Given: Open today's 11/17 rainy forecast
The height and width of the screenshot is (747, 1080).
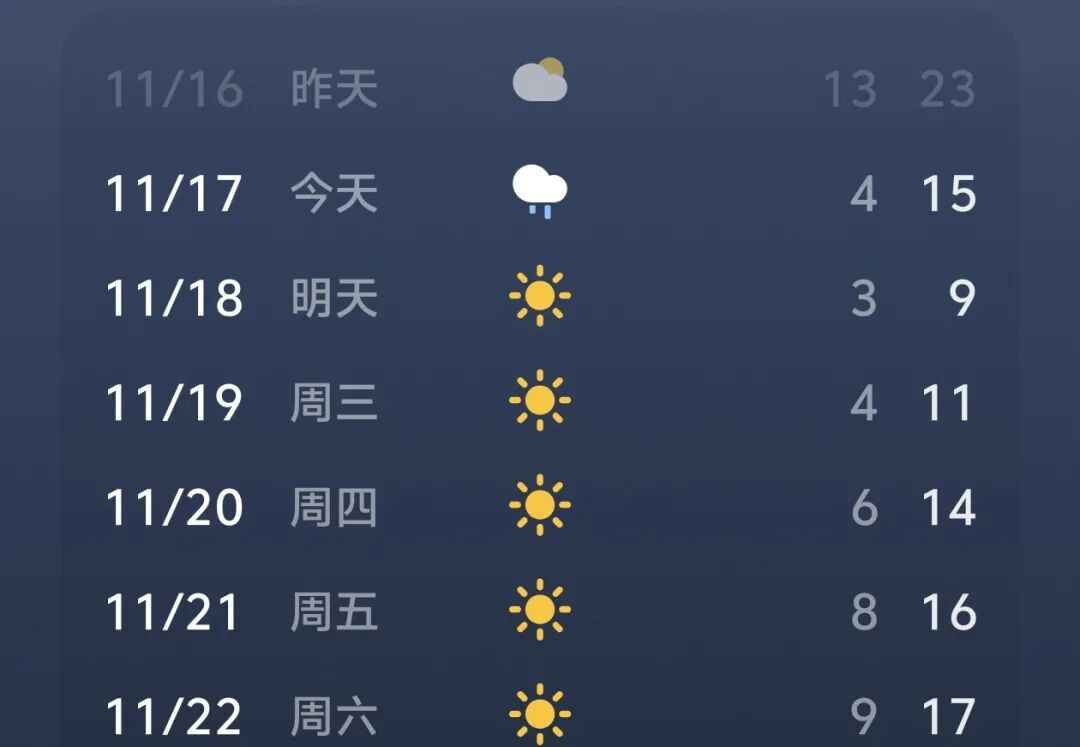Looking at the screenshot, I should click(x=540, y=193).
